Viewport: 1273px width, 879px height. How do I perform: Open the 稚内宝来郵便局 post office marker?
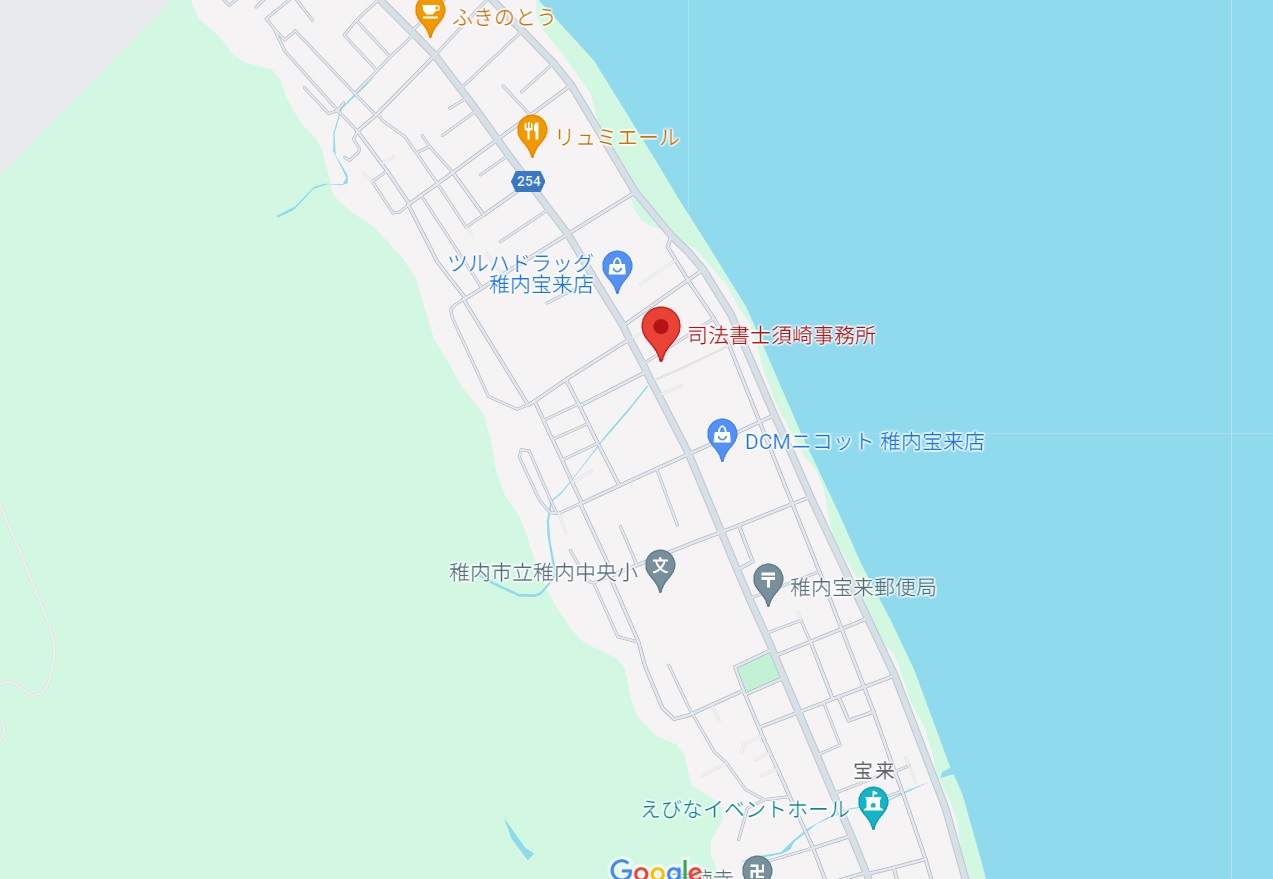[768, 582]
